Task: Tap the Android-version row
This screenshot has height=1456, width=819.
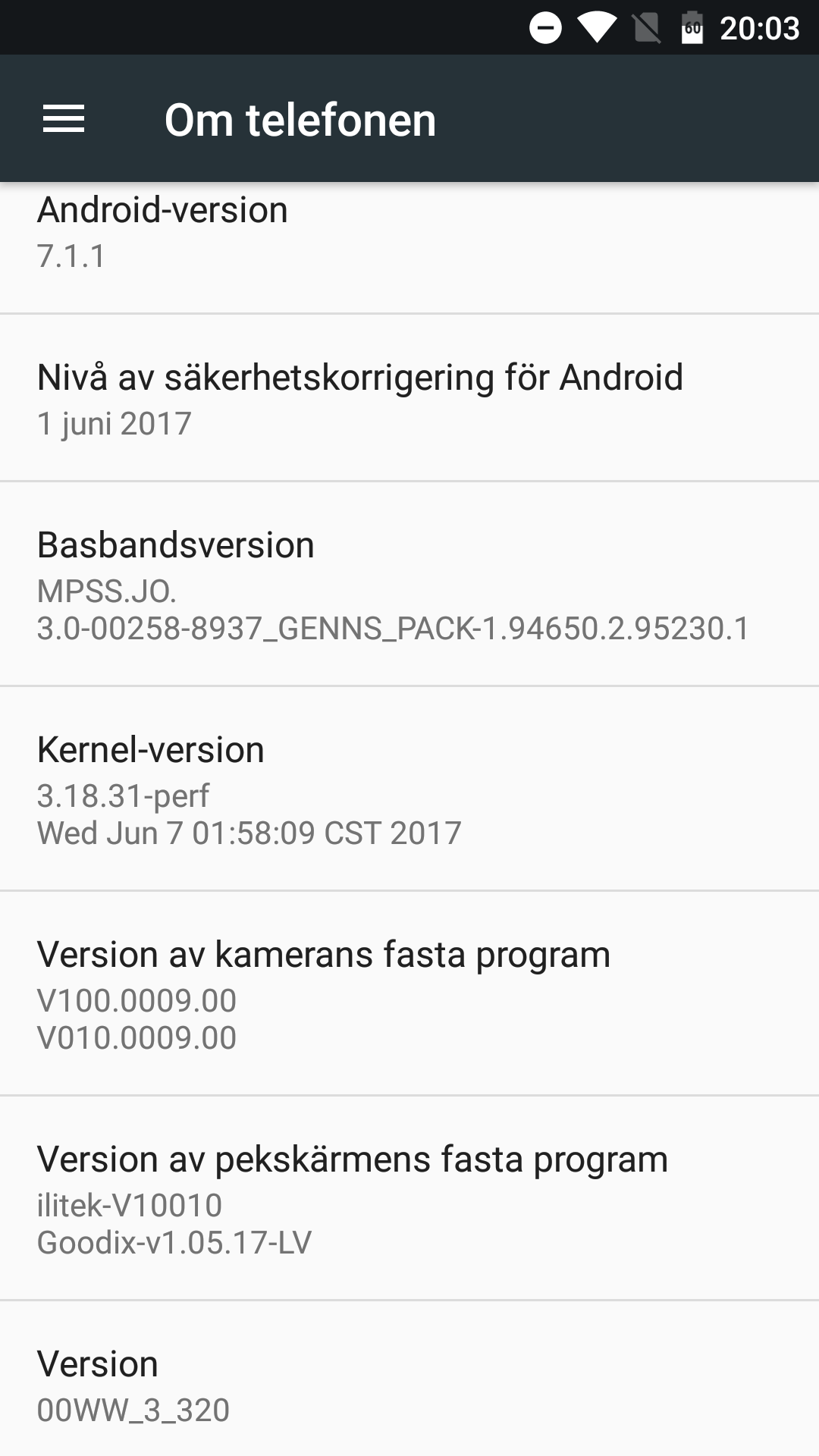Action: 409,247
